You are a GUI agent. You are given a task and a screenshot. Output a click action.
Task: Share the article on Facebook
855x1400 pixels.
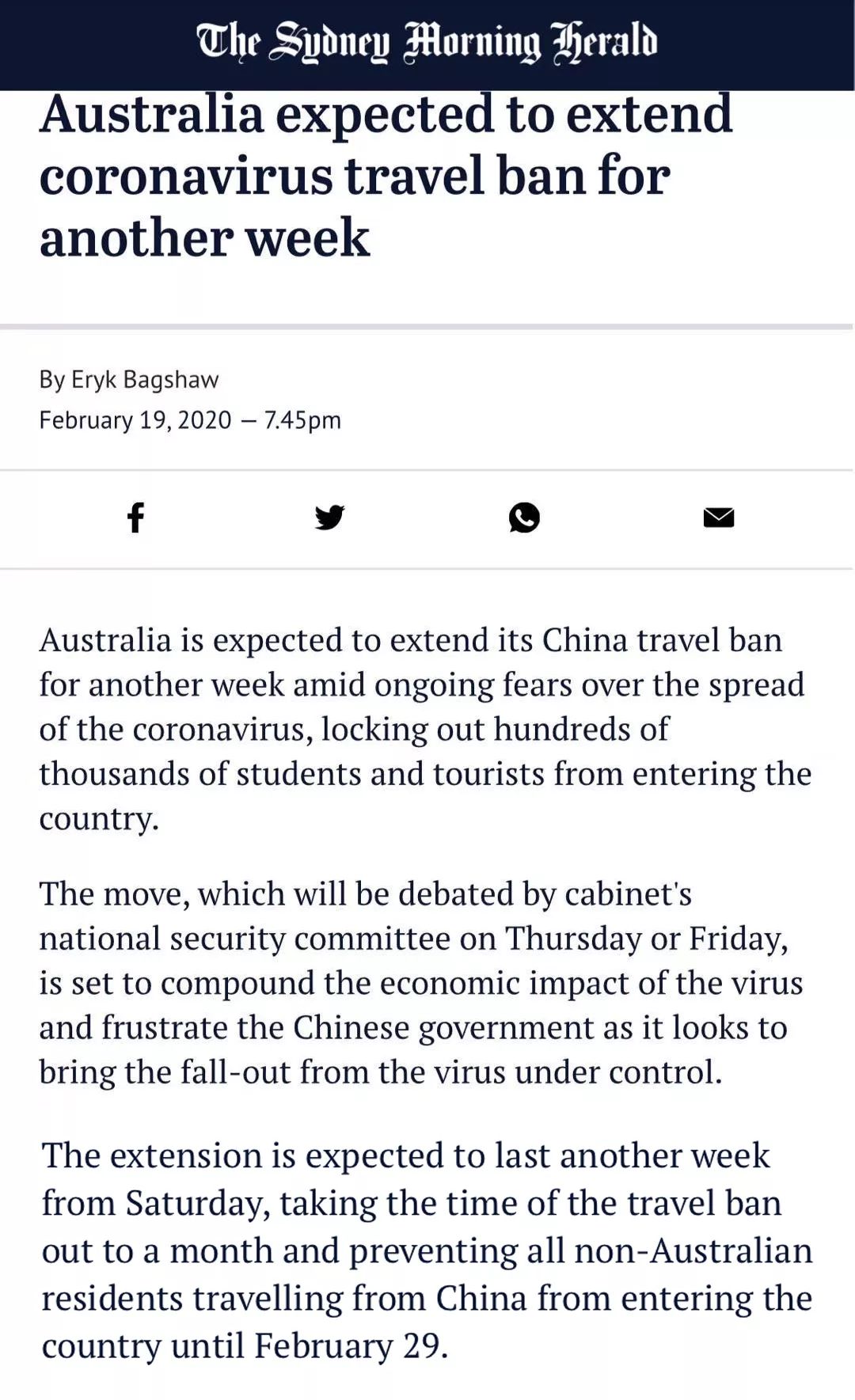coord(136,518)
